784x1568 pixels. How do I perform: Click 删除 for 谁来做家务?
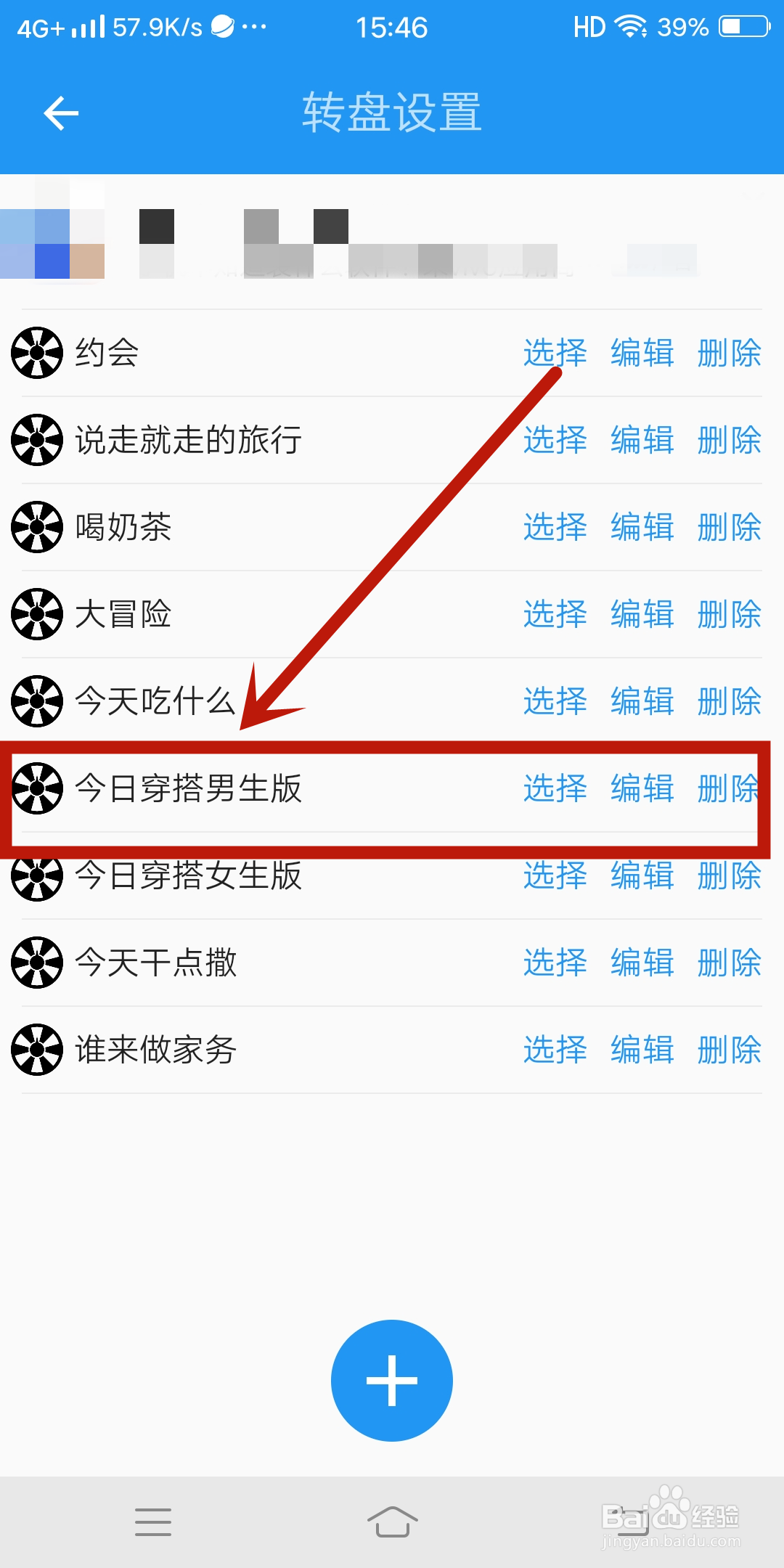729,1050
